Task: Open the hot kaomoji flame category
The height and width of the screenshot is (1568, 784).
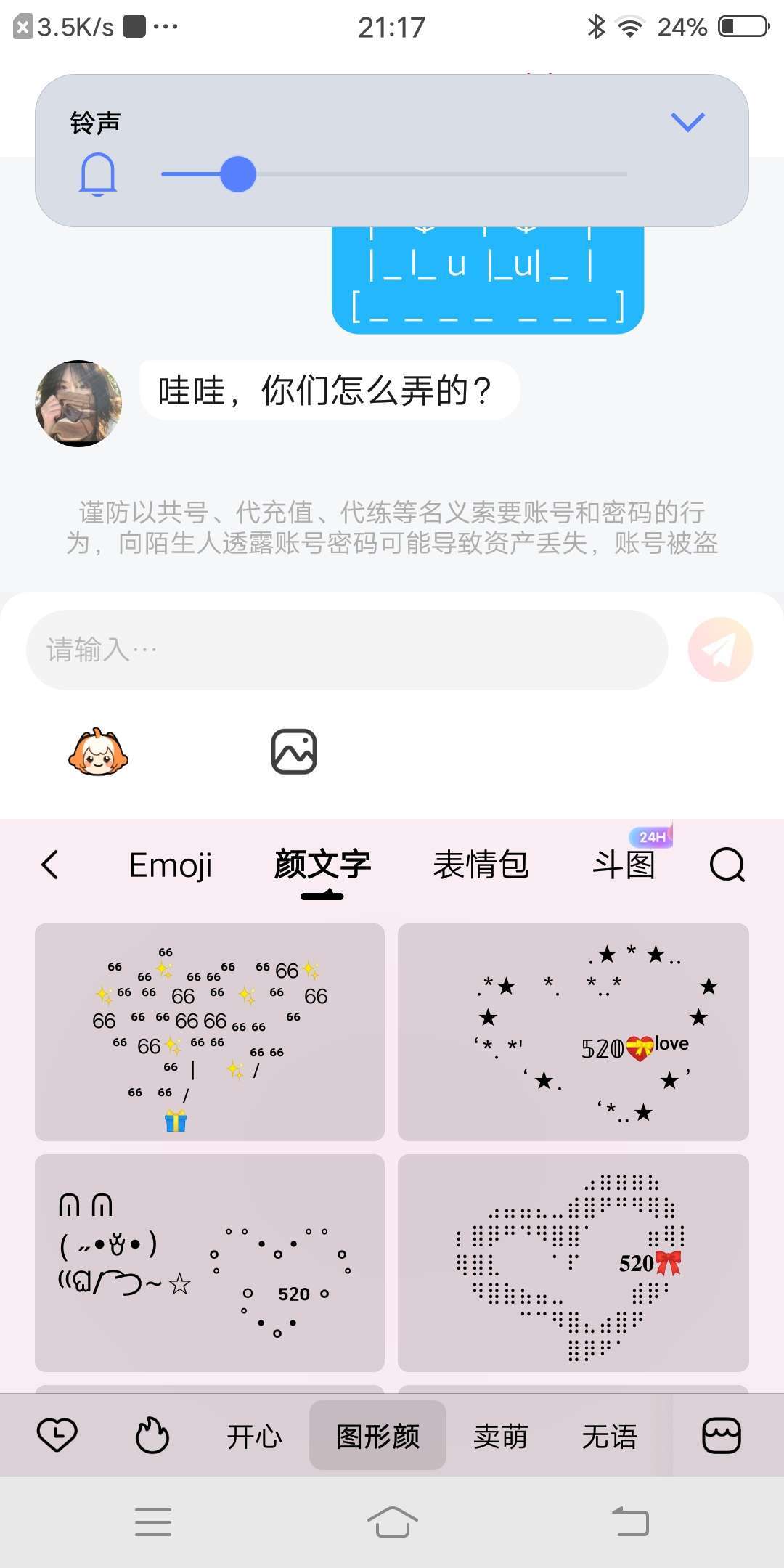Action: 152,1435
